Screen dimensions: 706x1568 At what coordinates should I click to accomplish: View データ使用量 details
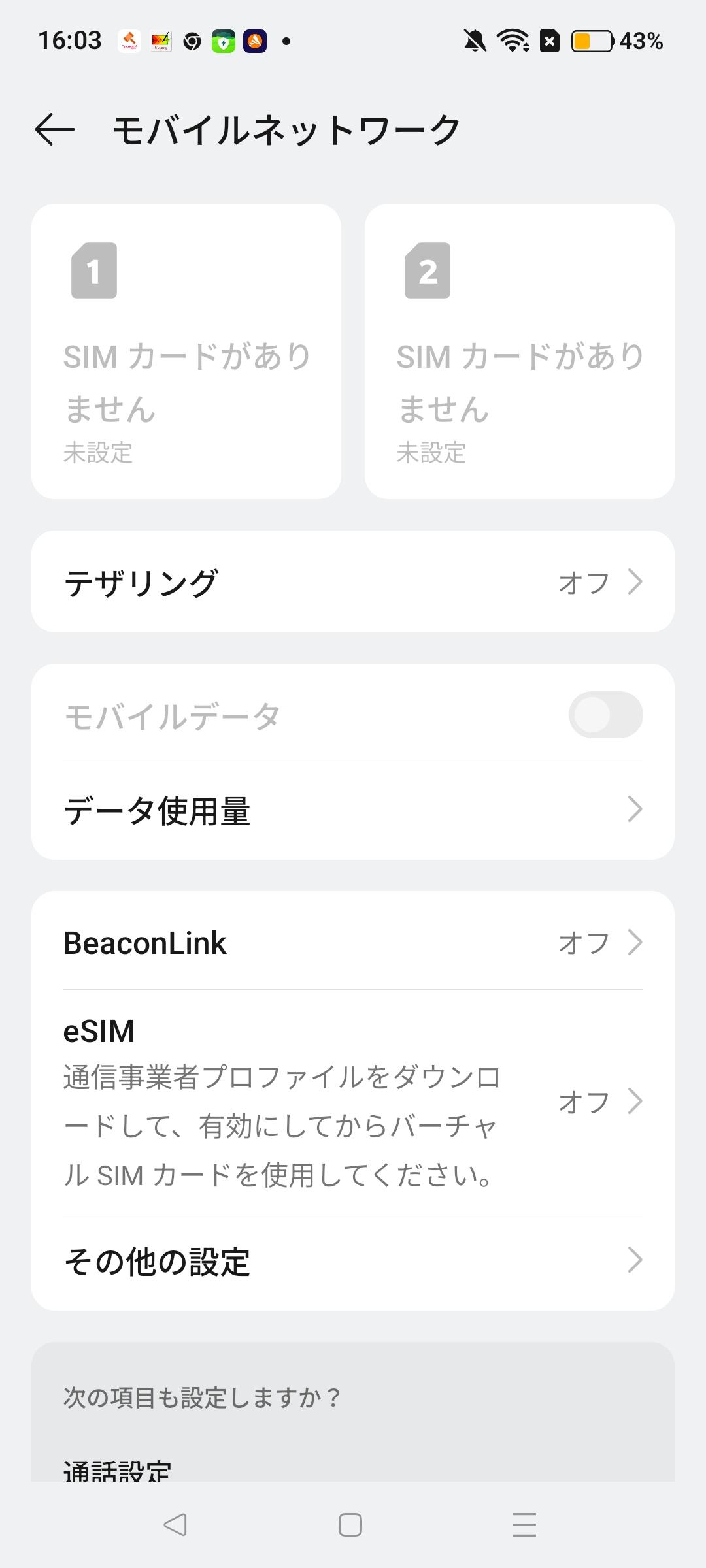(353, 810)
